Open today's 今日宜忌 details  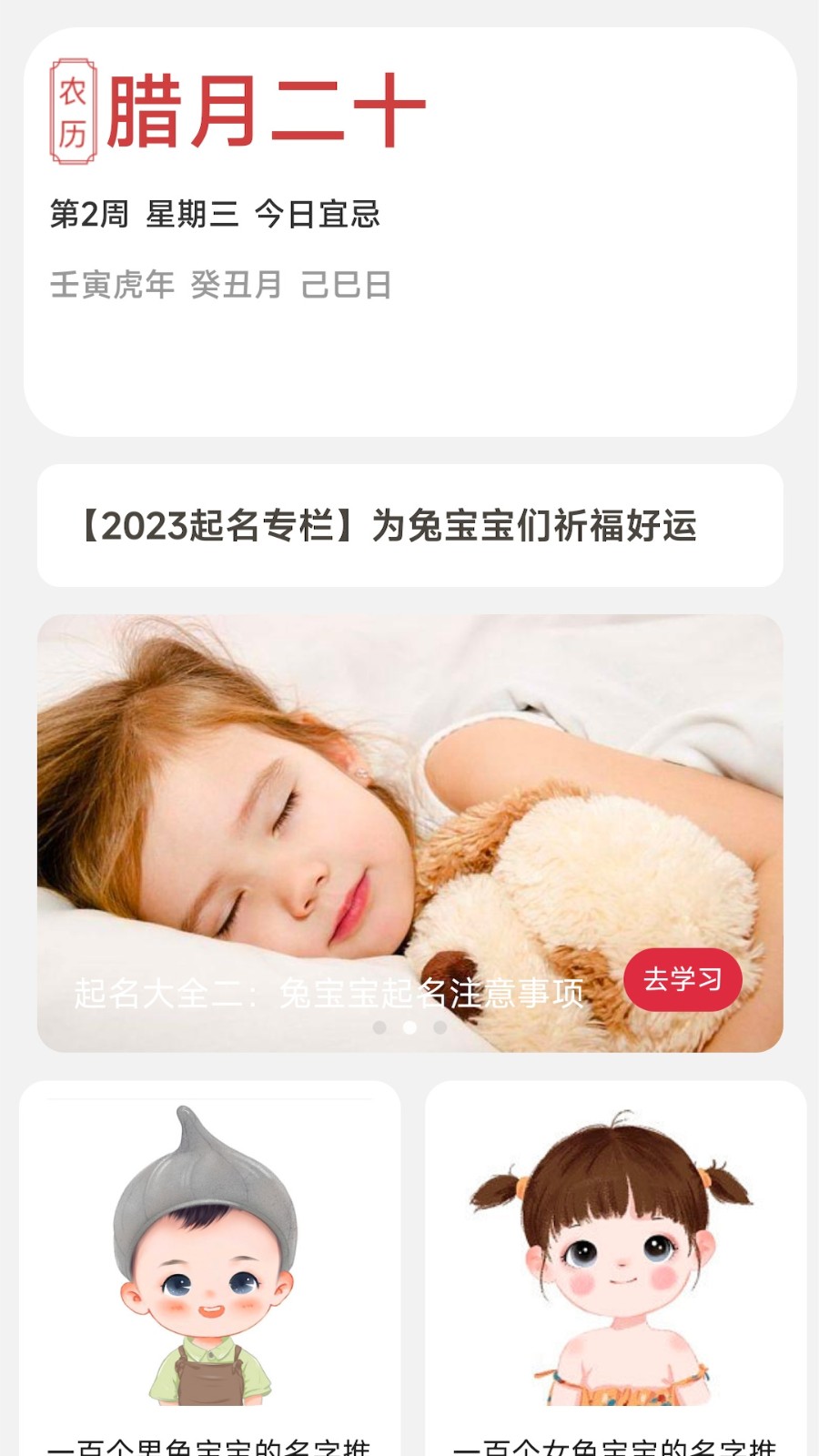(x=317, y=215)
